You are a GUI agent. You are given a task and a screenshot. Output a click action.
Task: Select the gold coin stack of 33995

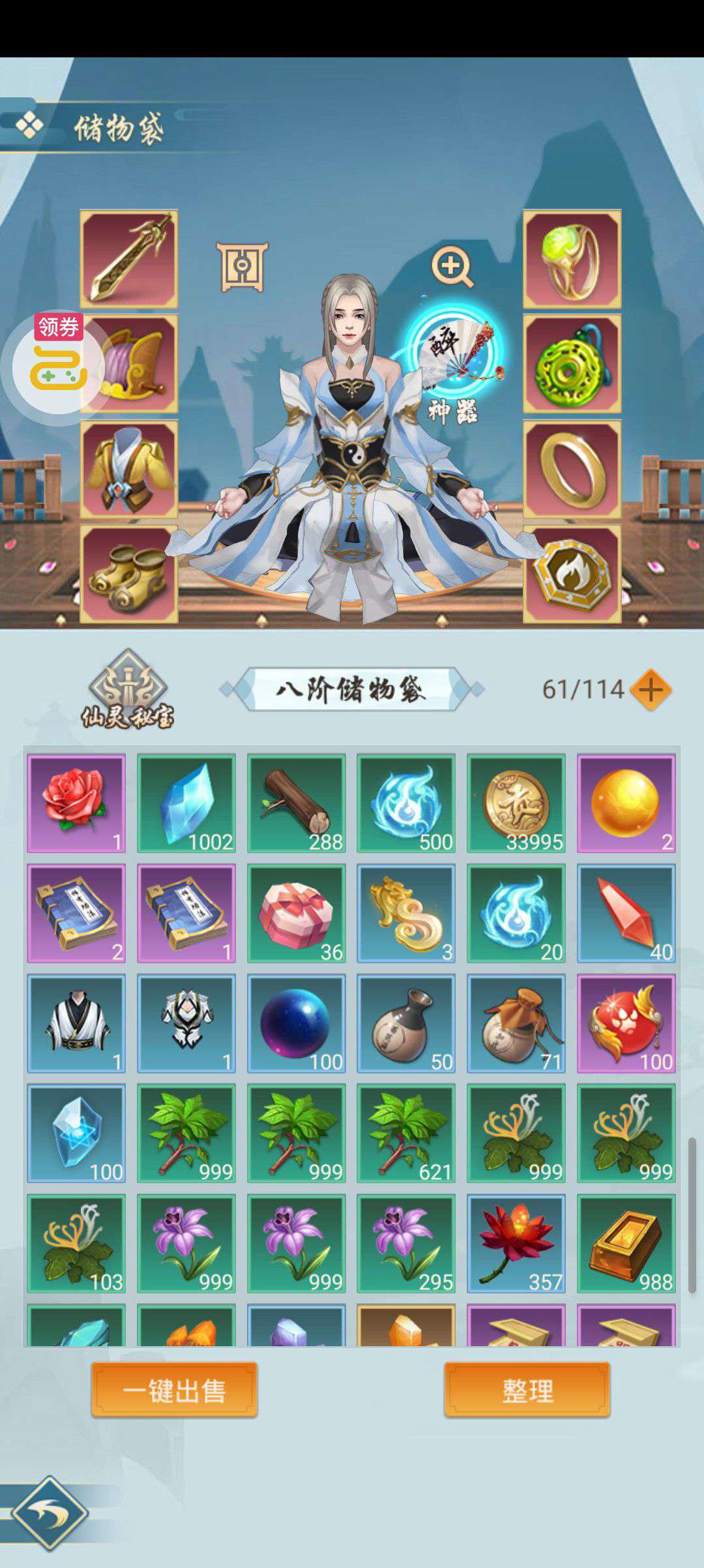point(516,804)
